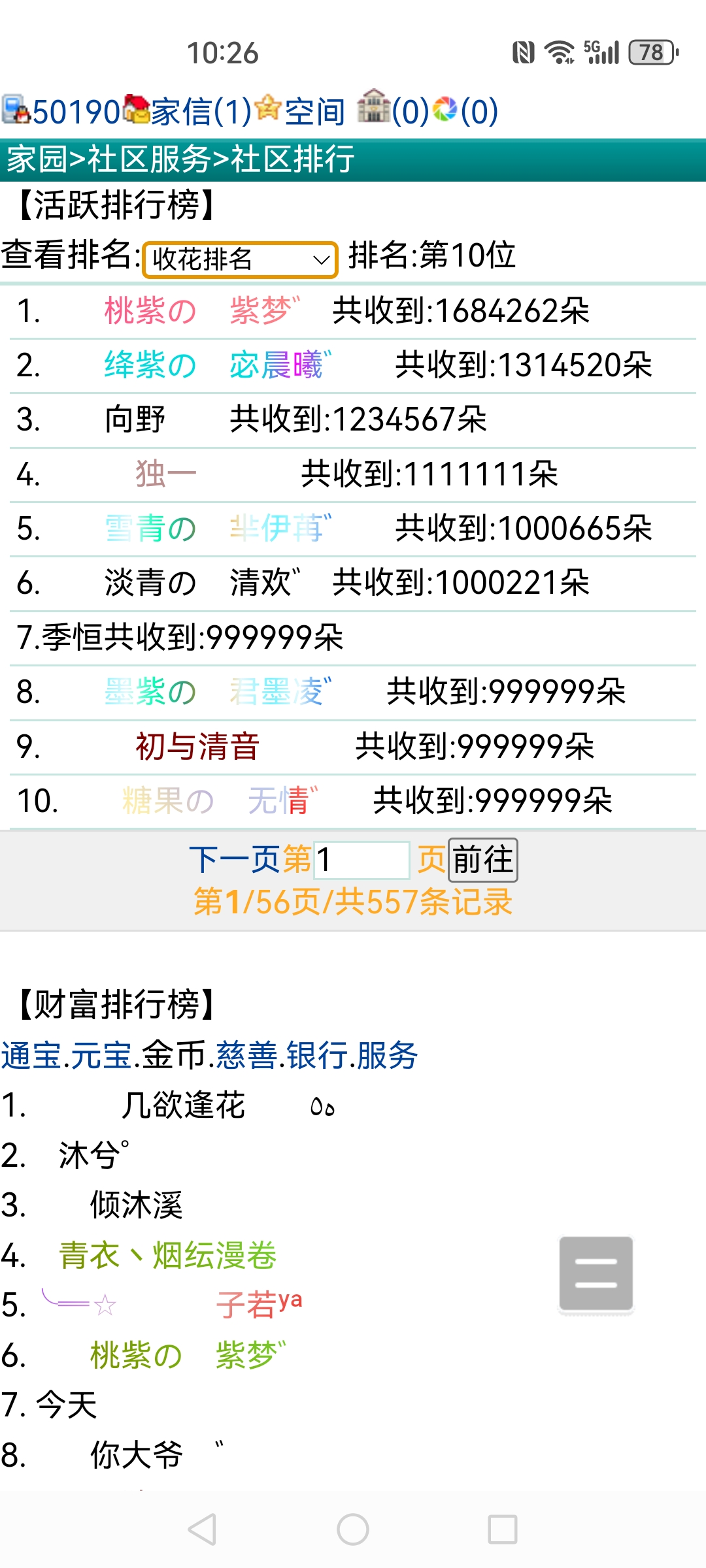Screen dimensions: 706x1568
Task: Open profile of 独一
Action: 165,474
